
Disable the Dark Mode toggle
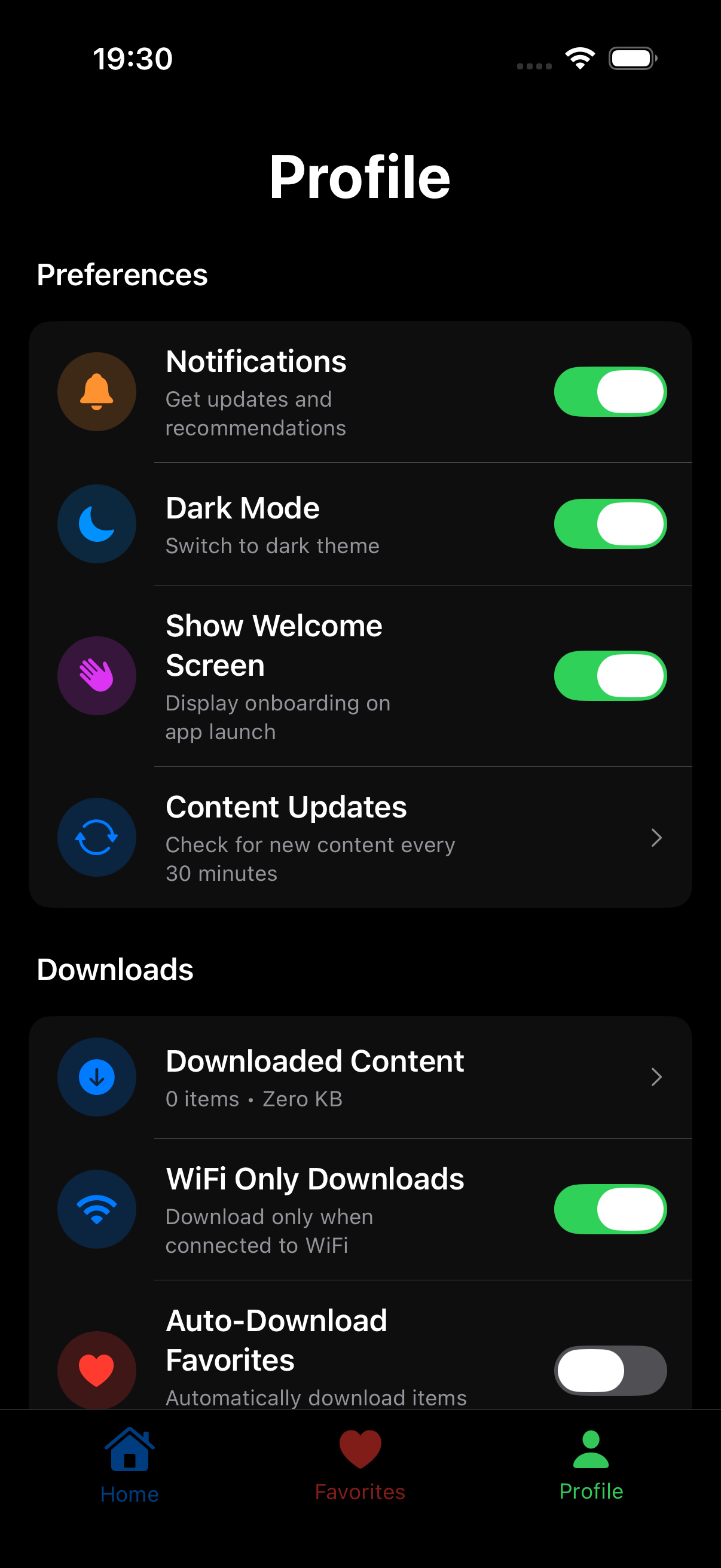click(610, 523)
